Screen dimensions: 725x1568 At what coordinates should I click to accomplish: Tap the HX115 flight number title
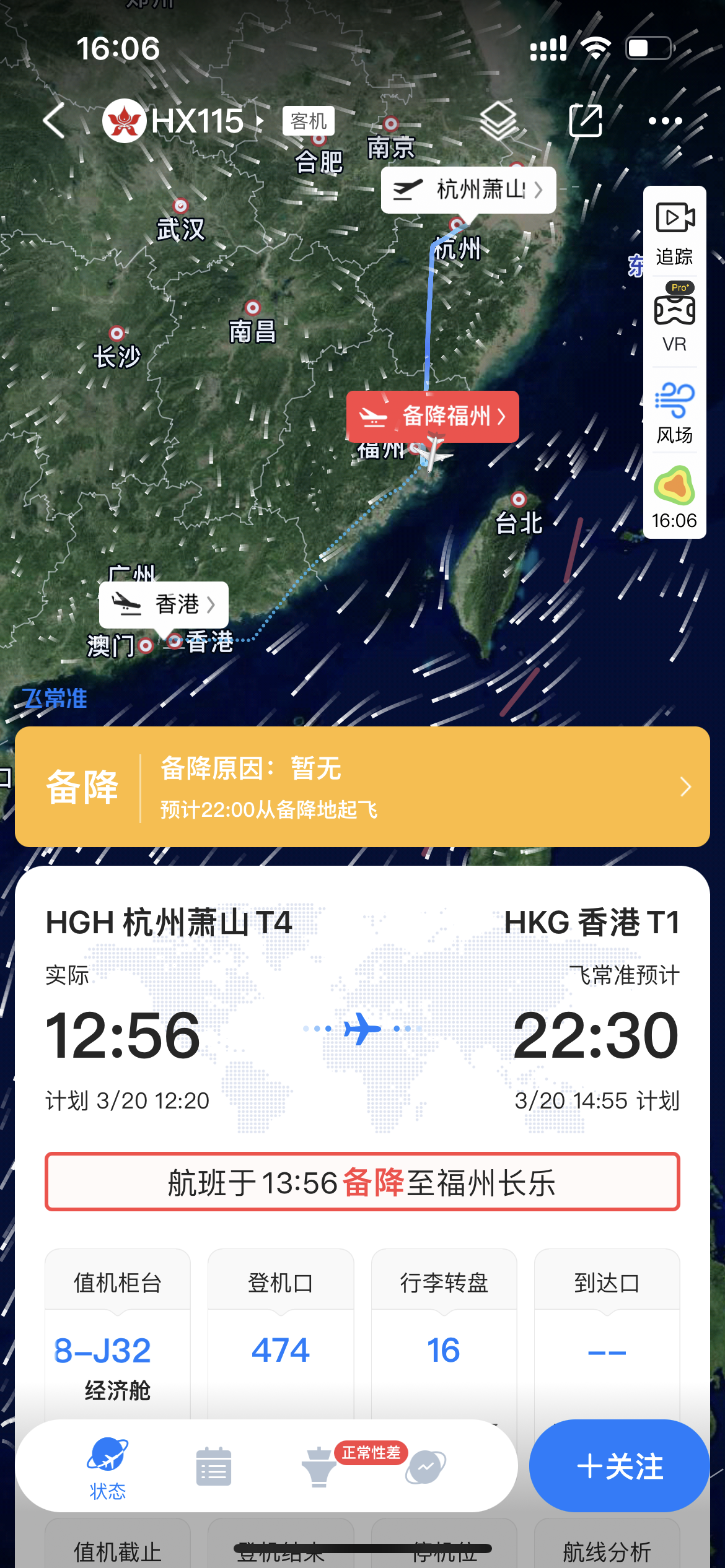197,121
